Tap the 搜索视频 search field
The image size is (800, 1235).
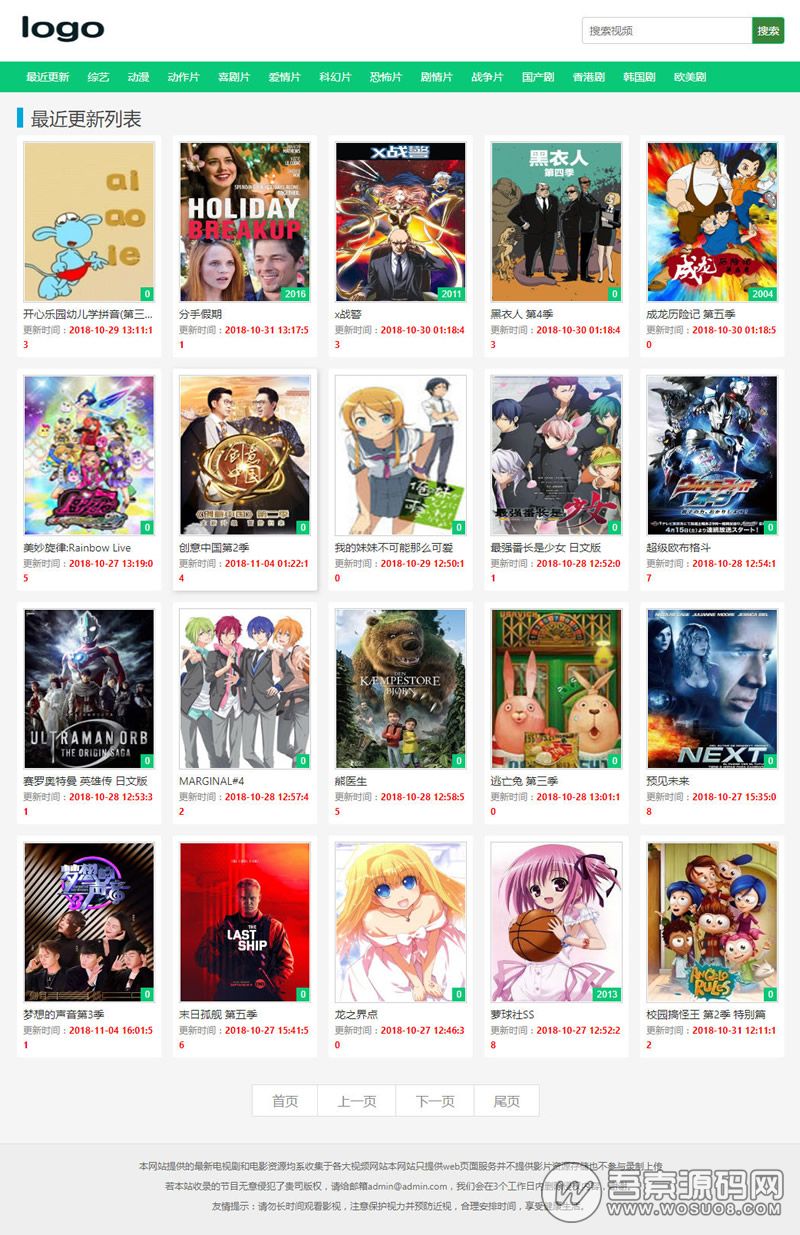(x=666, y=31)
